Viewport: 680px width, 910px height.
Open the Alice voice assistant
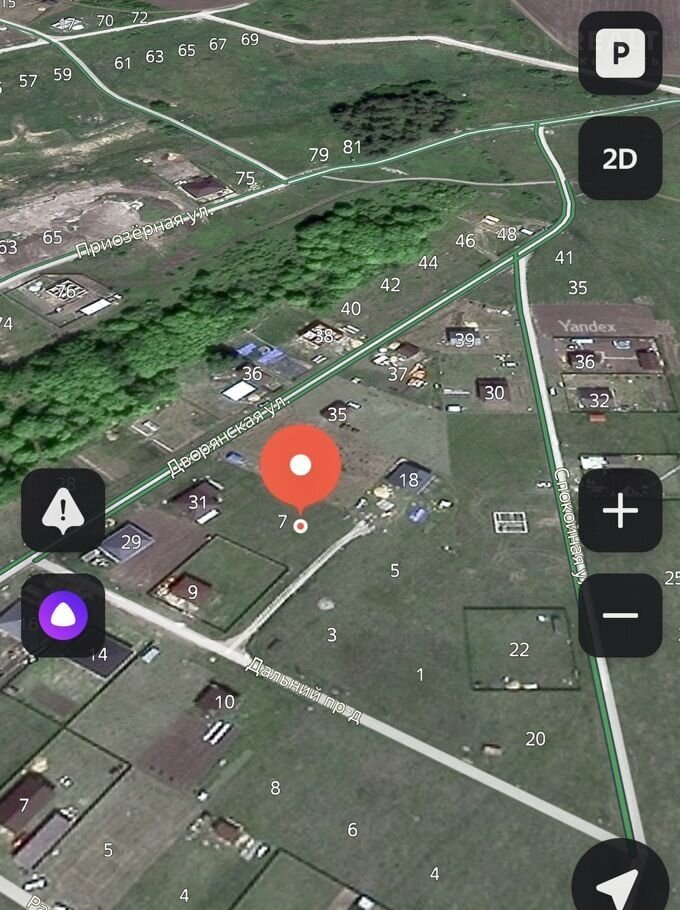pyautogui.click(x=63, y=615)
